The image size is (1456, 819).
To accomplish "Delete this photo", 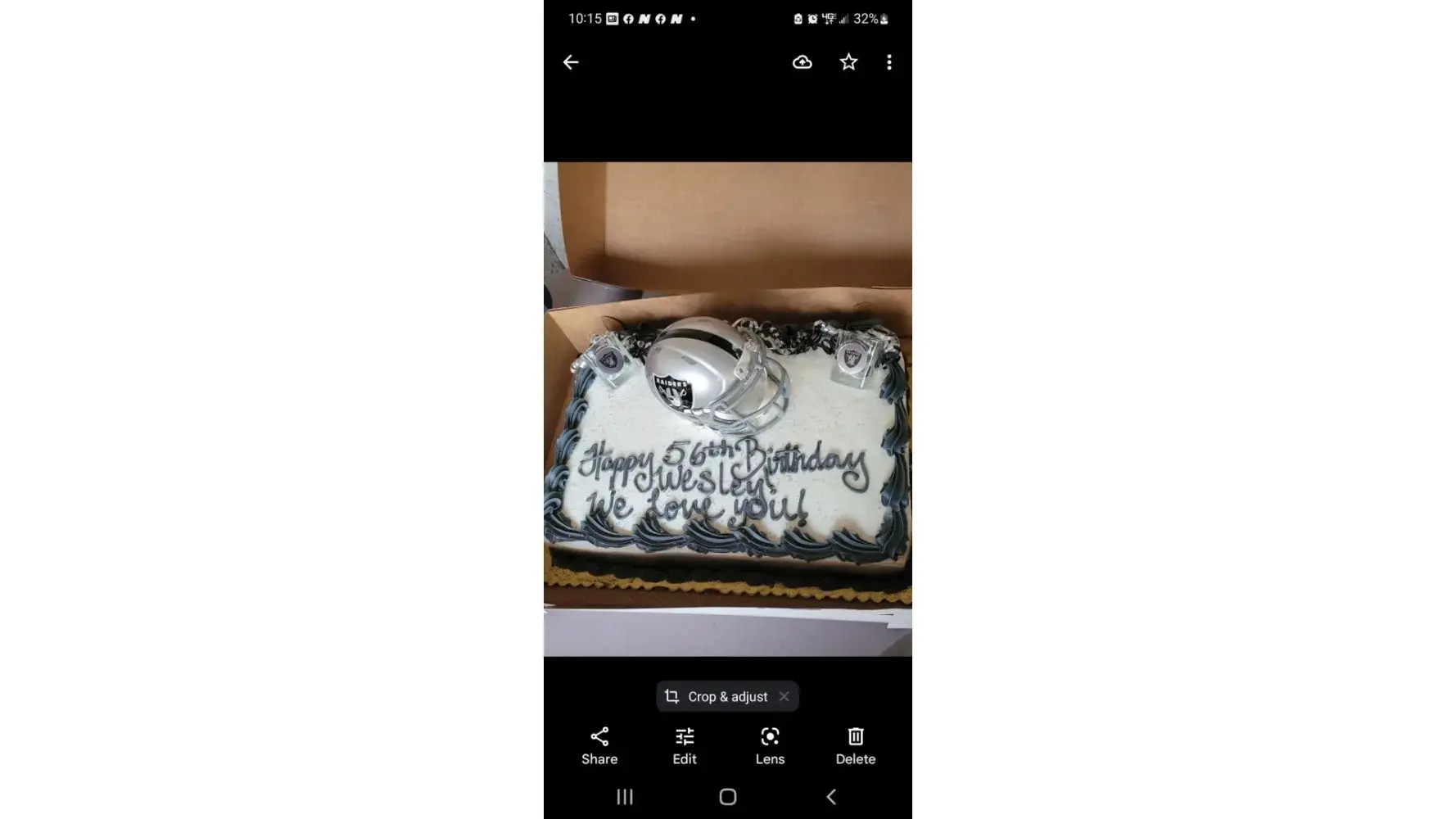I will [x=855, y=745].
